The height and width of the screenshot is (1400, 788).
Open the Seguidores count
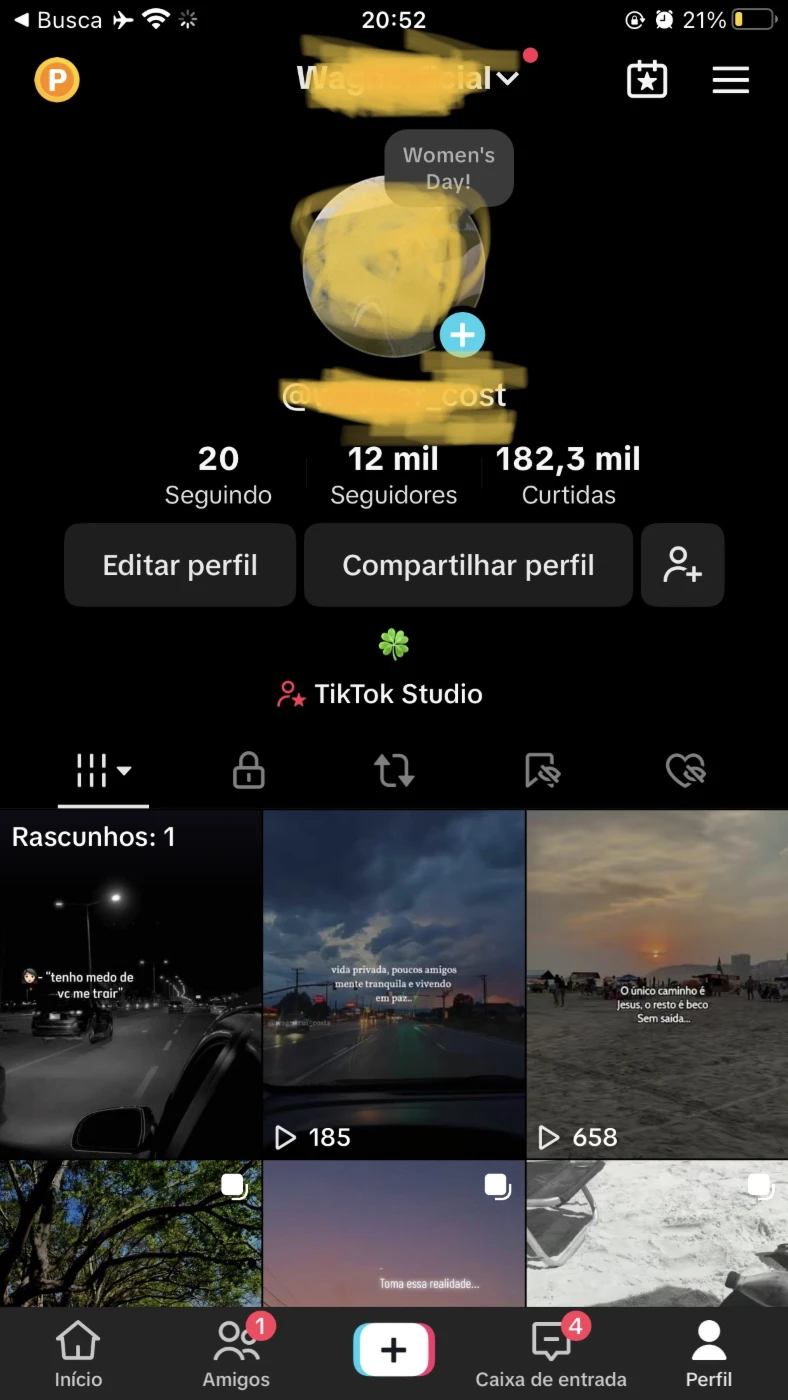393,475
